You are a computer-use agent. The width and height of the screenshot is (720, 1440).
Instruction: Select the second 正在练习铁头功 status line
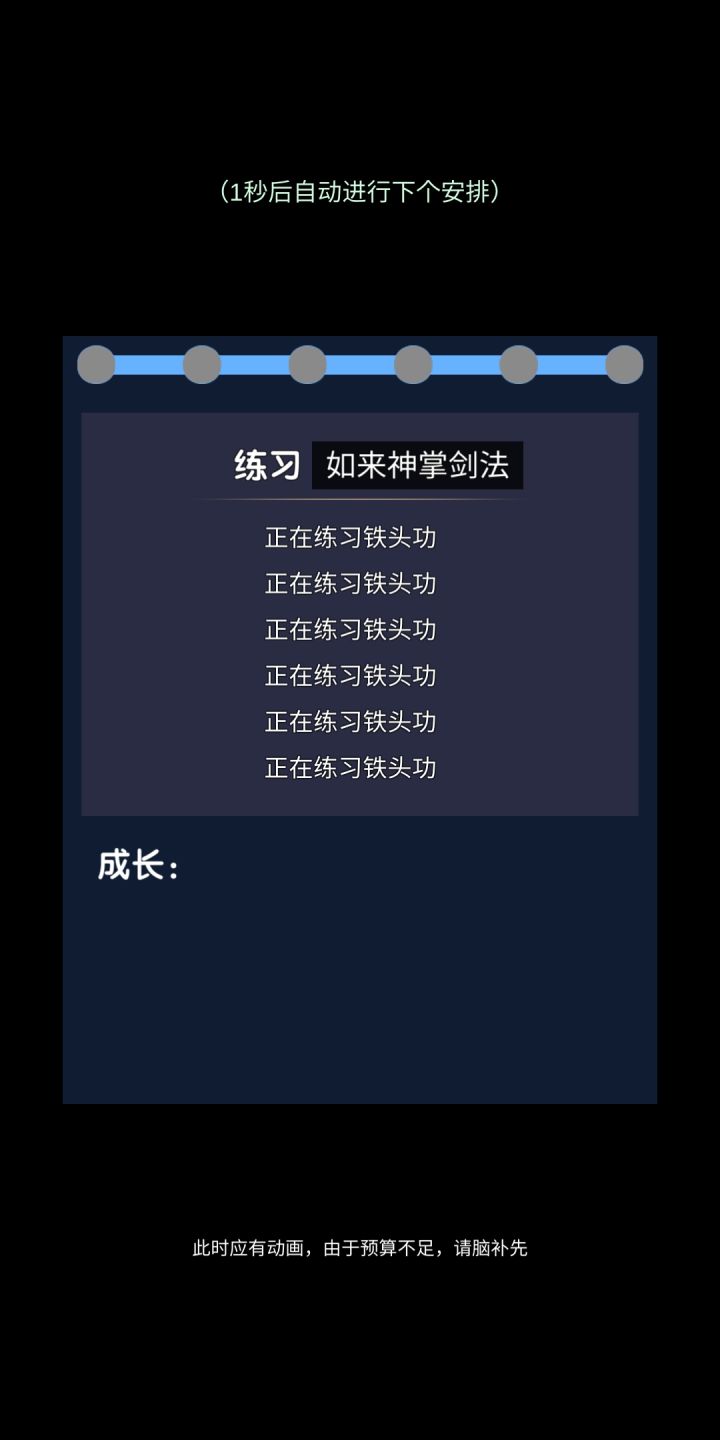[352, 583]
